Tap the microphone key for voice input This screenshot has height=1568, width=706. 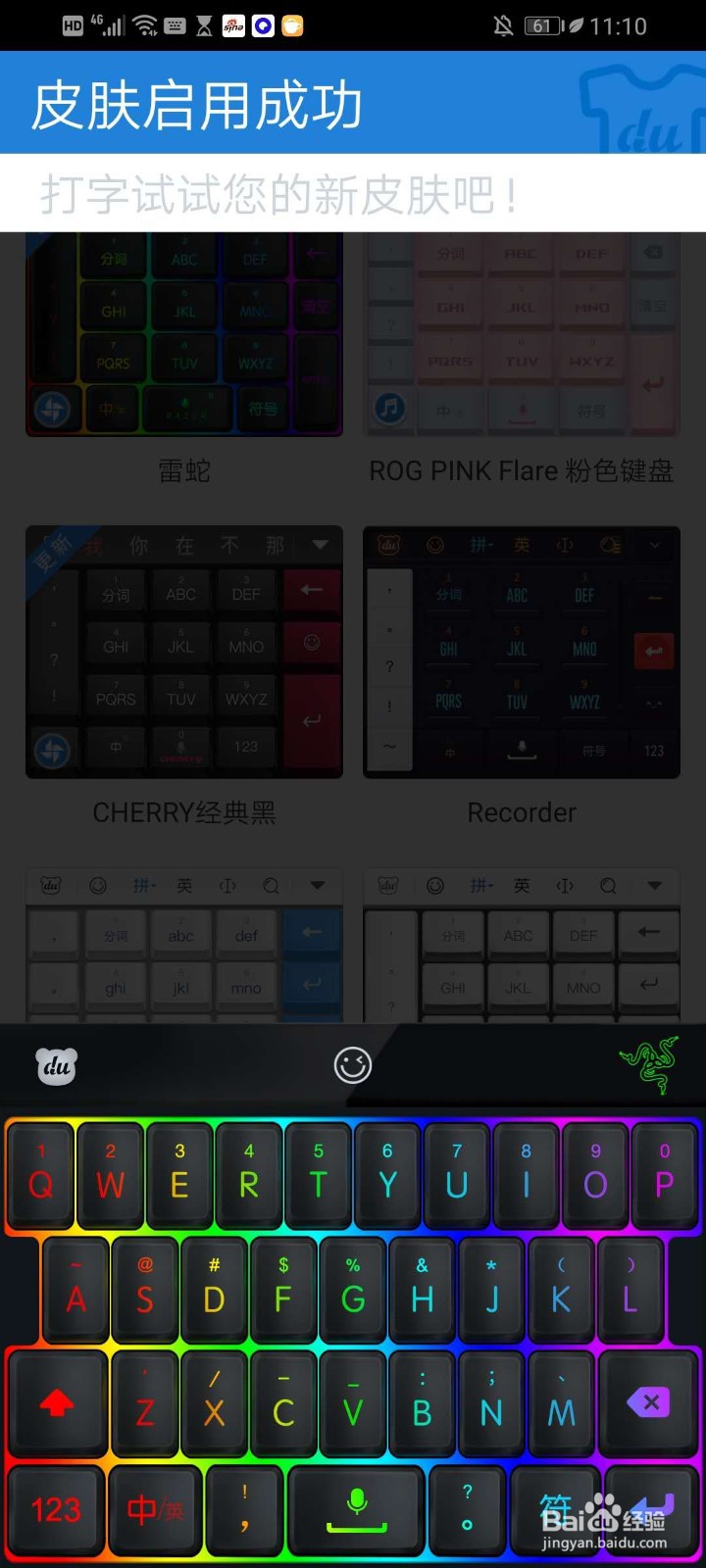click(356, 1509)
